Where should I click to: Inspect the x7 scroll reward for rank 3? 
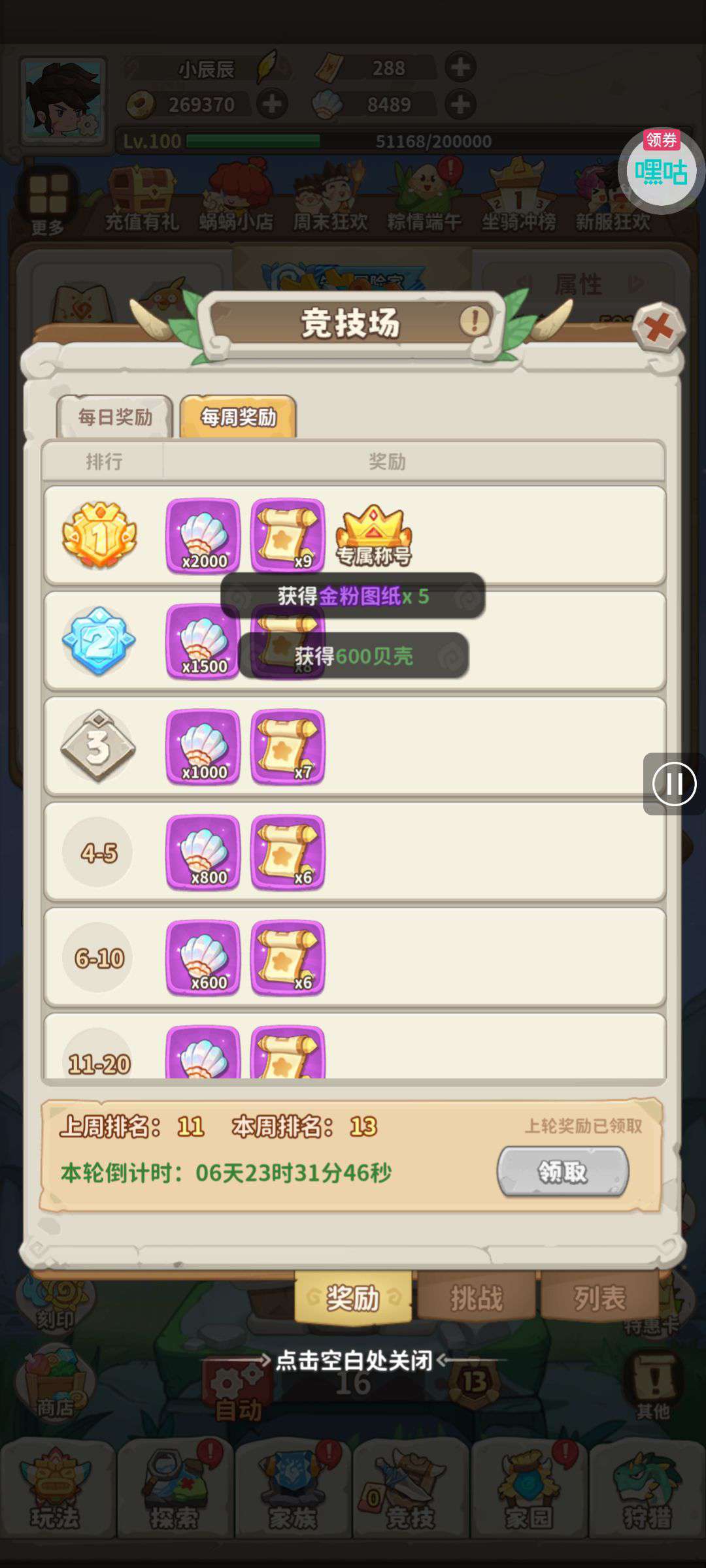click(288, 747)
